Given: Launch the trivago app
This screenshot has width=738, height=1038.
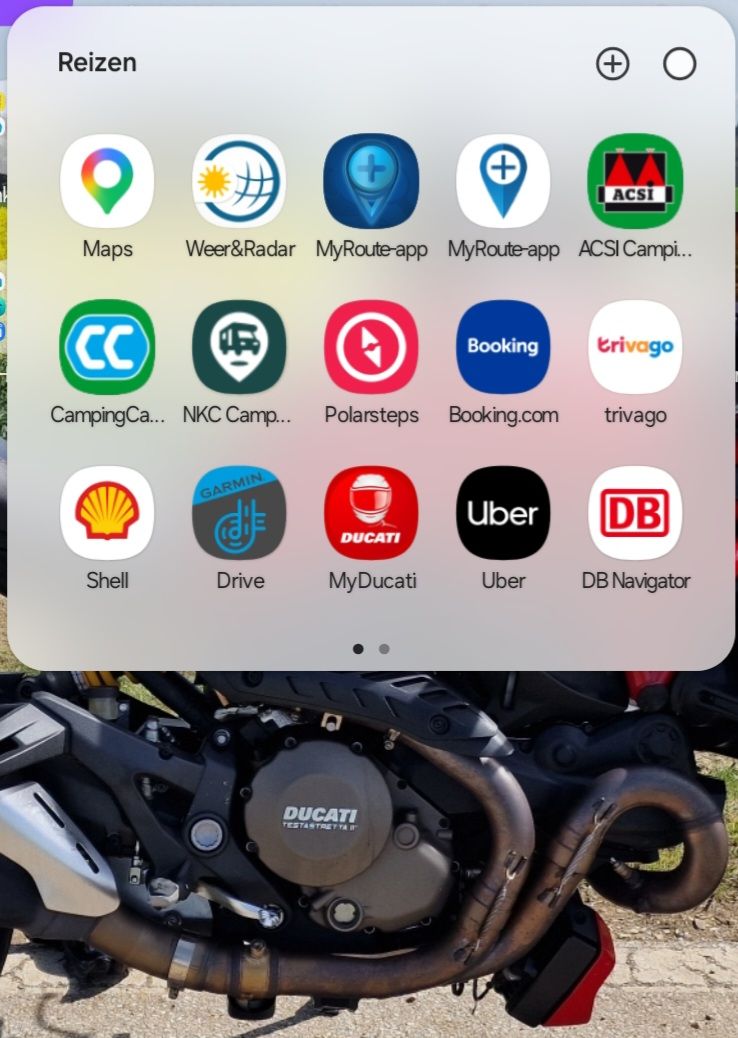Looking at the screenshot, I should coord(635,347).
